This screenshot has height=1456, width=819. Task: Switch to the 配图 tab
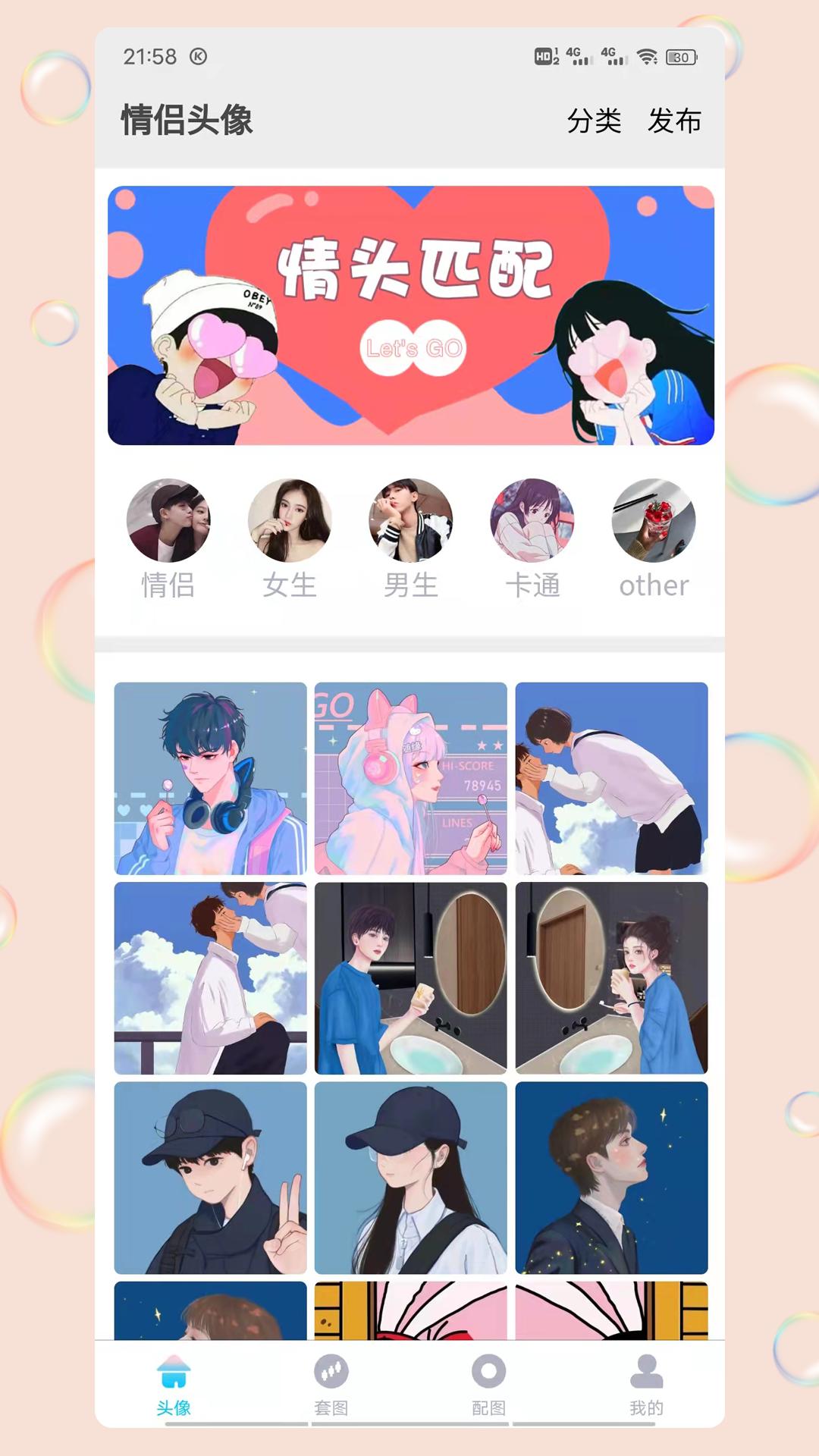[488, 1384]
